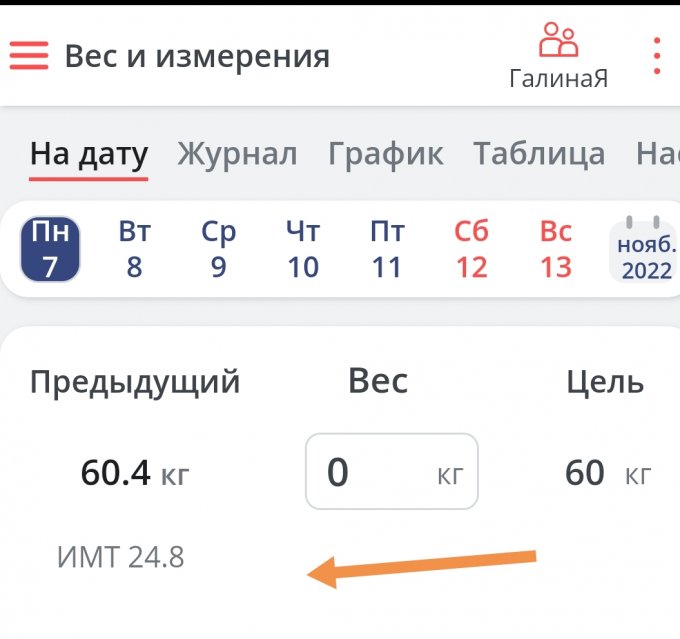This screenshot has height=639, width=680.
Task: Switch to the Таблица tab
Action: [539, 154]
